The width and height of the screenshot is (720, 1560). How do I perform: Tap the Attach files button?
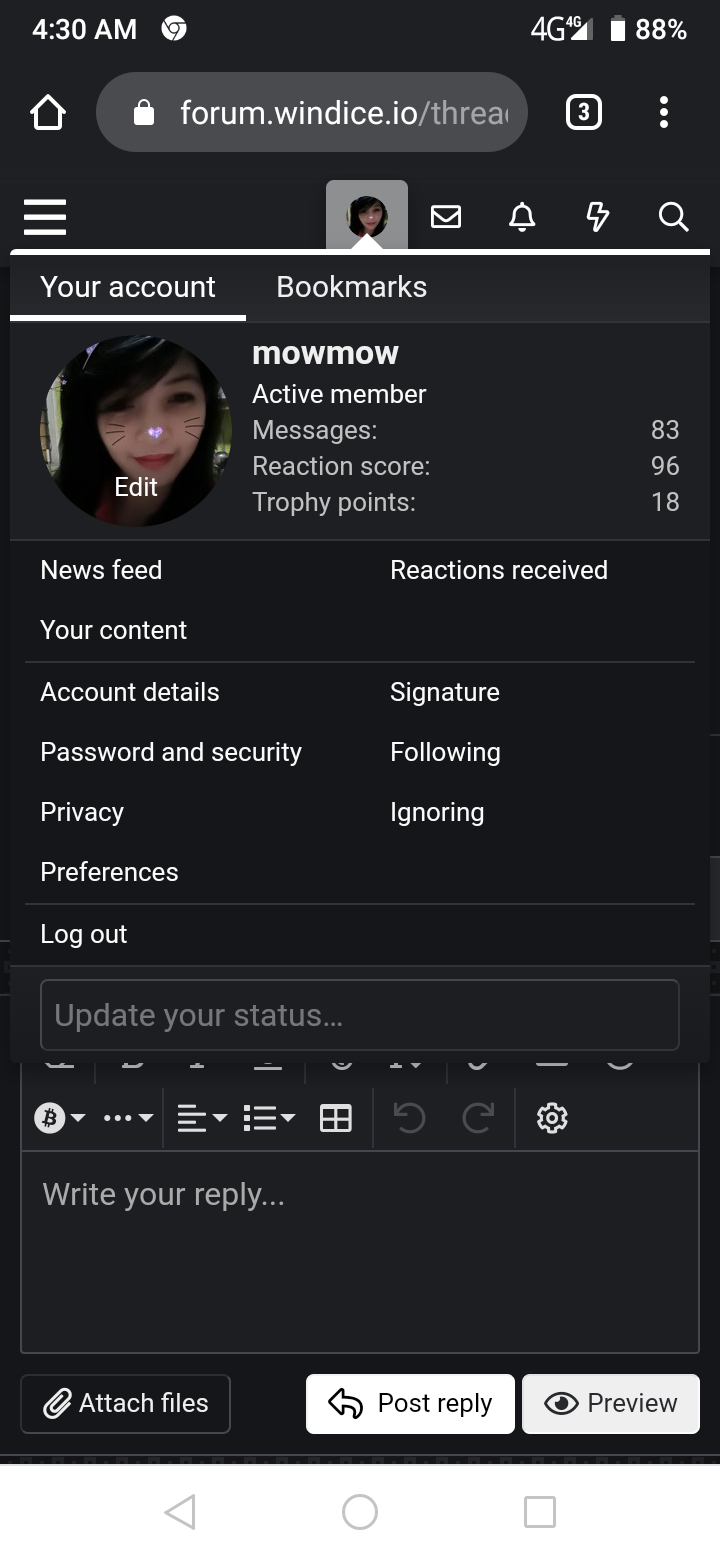point(126,1403)
